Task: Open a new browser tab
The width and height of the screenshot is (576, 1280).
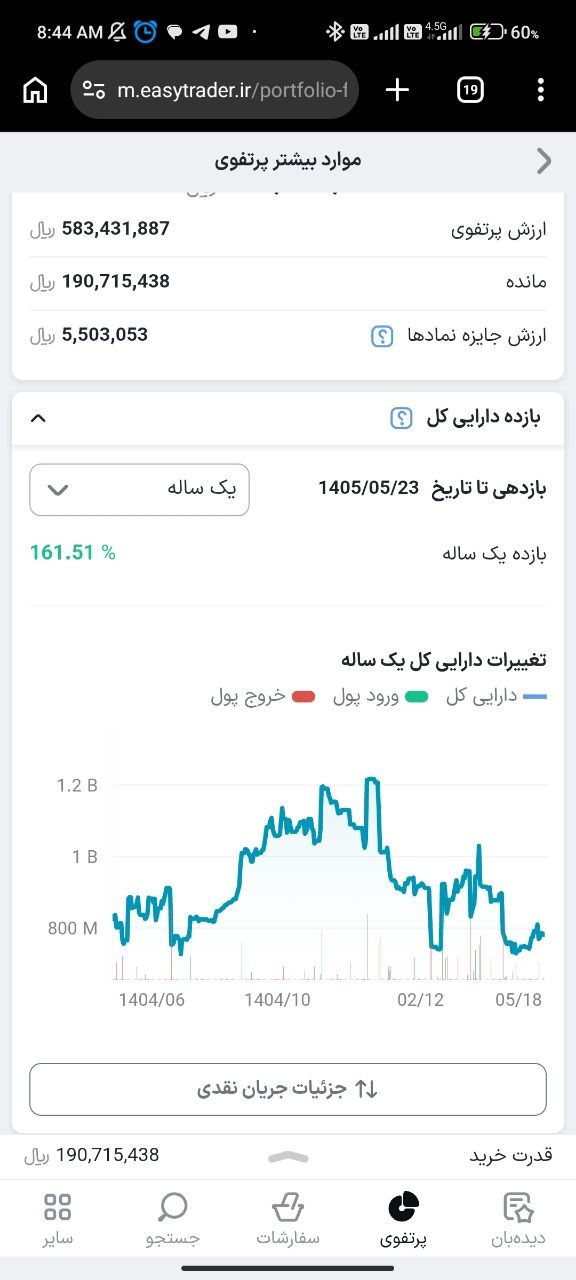Action: click(x=397, y=90)
